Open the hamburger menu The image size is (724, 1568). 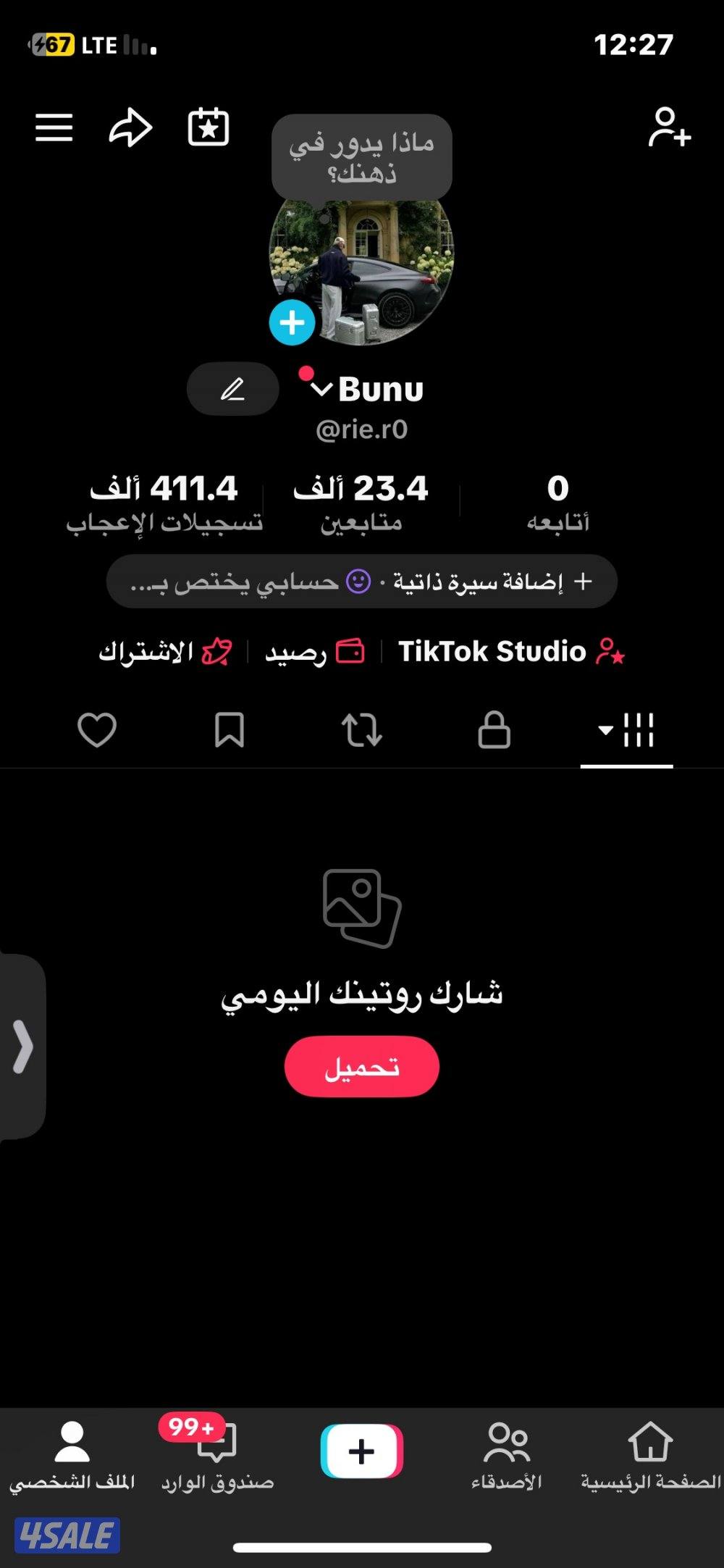tap(55, 127)
